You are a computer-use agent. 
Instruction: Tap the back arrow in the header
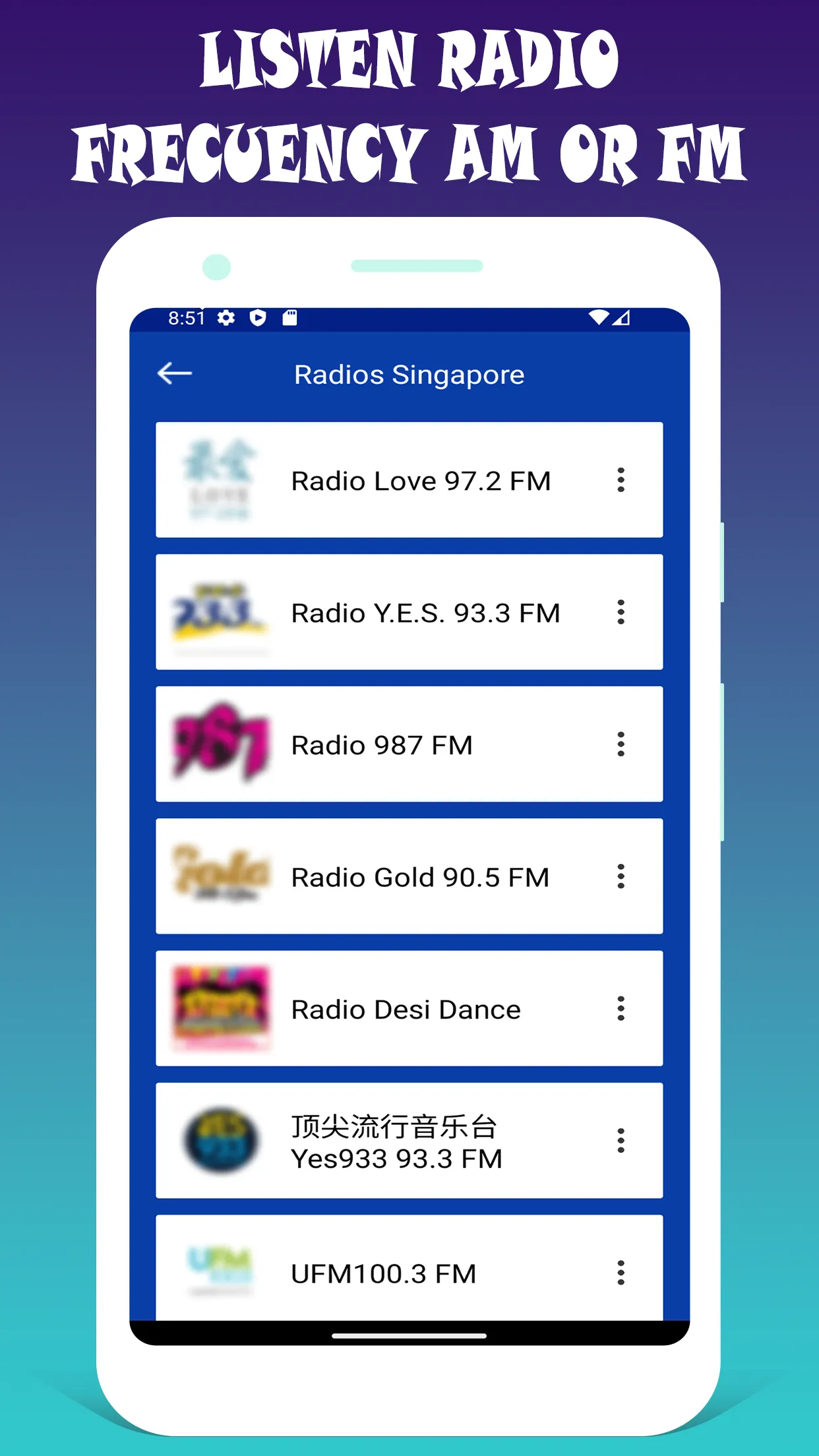[173, 373]
